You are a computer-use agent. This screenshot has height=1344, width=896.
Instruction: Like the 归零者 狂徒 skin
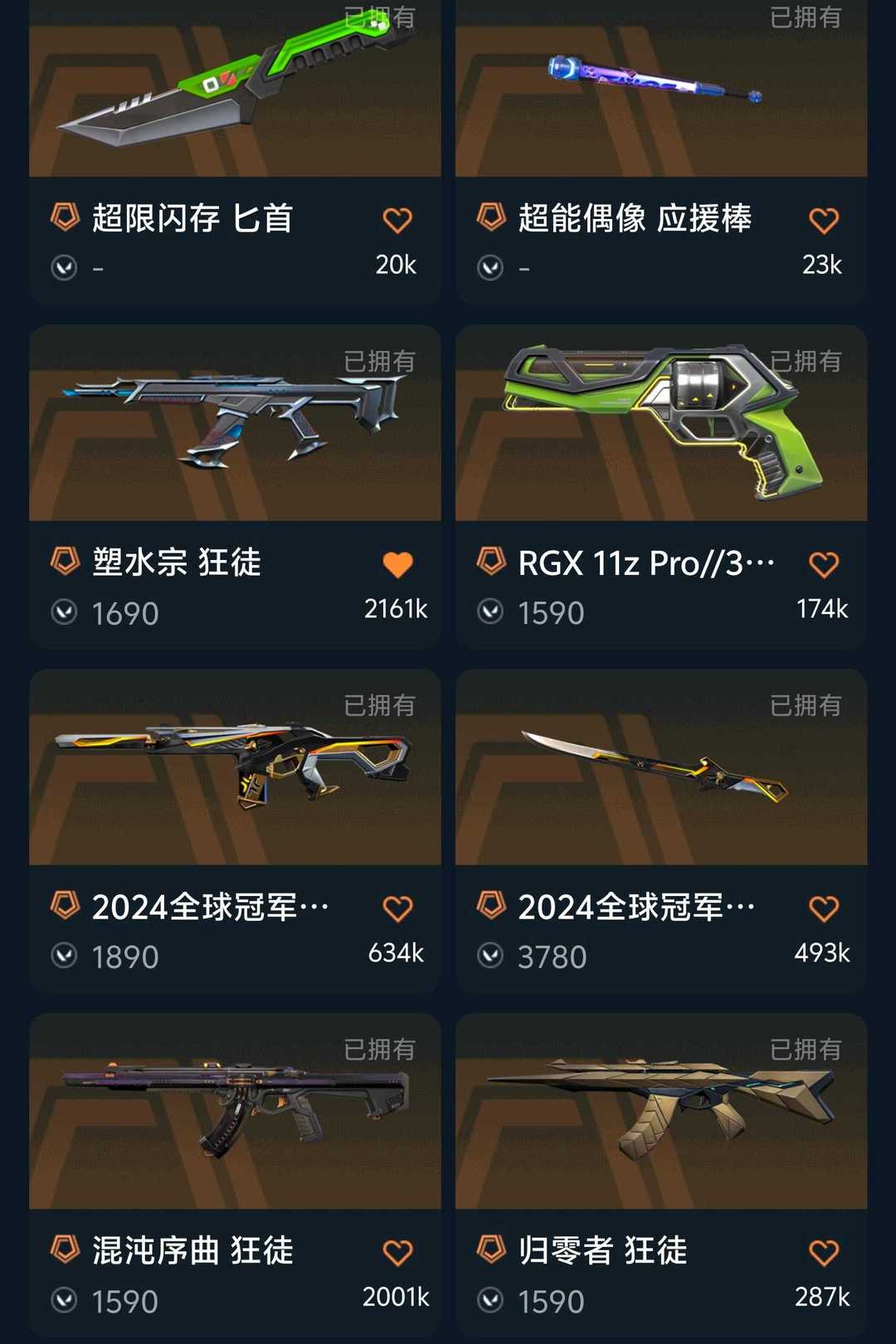pos(824,1253)
